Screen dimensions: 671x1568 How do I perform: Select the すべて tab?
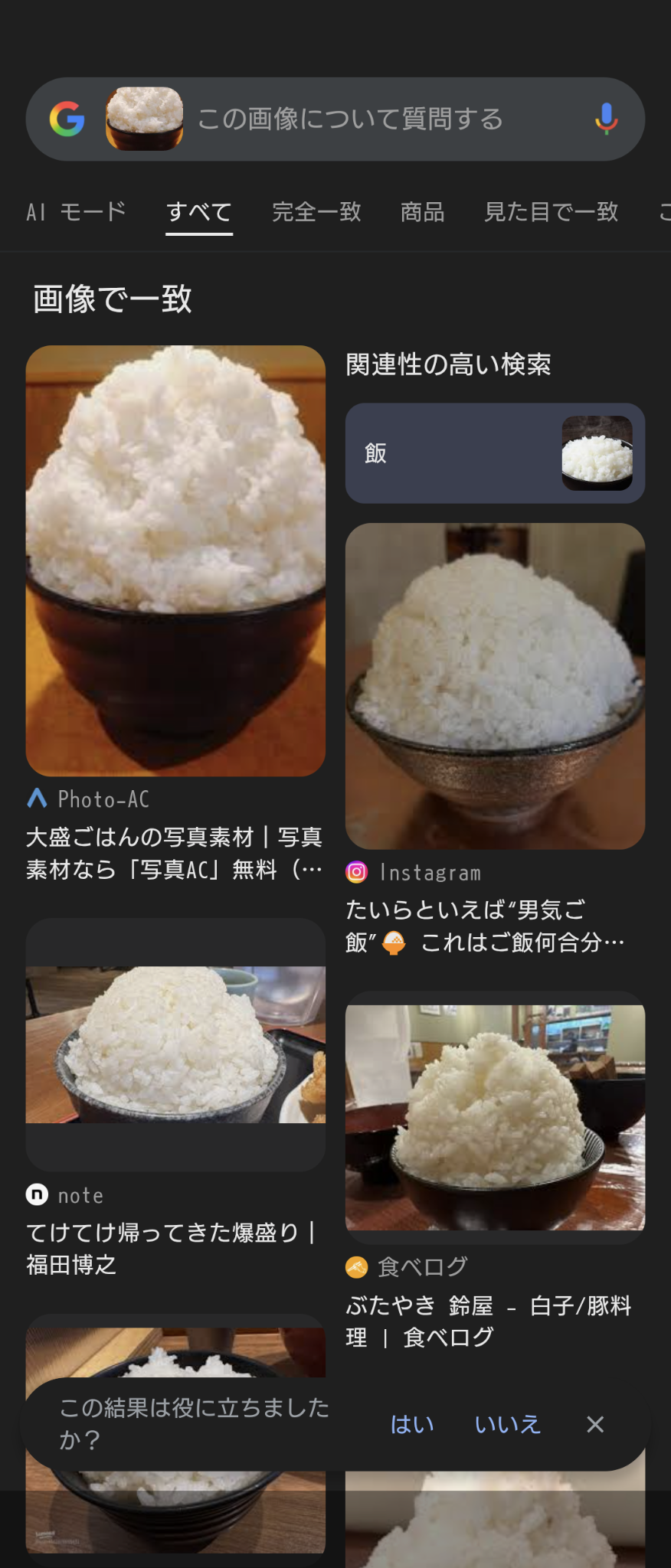point(199,212)
